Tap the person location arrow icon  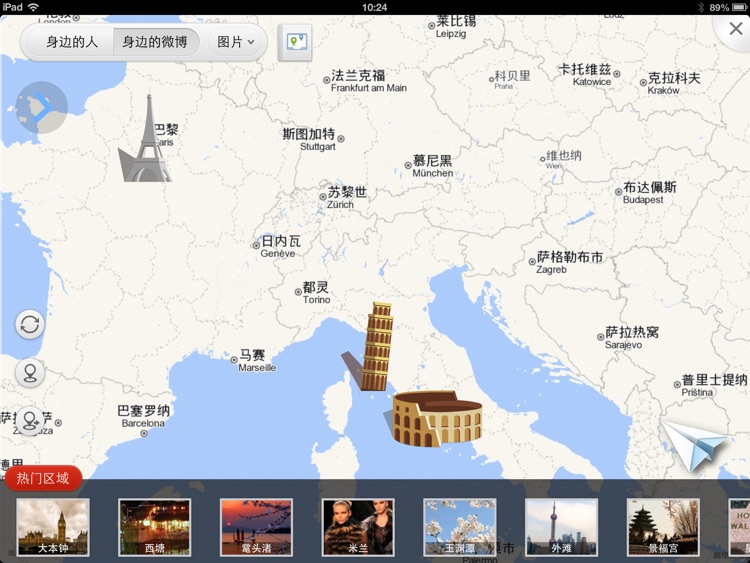pos(30,420)
